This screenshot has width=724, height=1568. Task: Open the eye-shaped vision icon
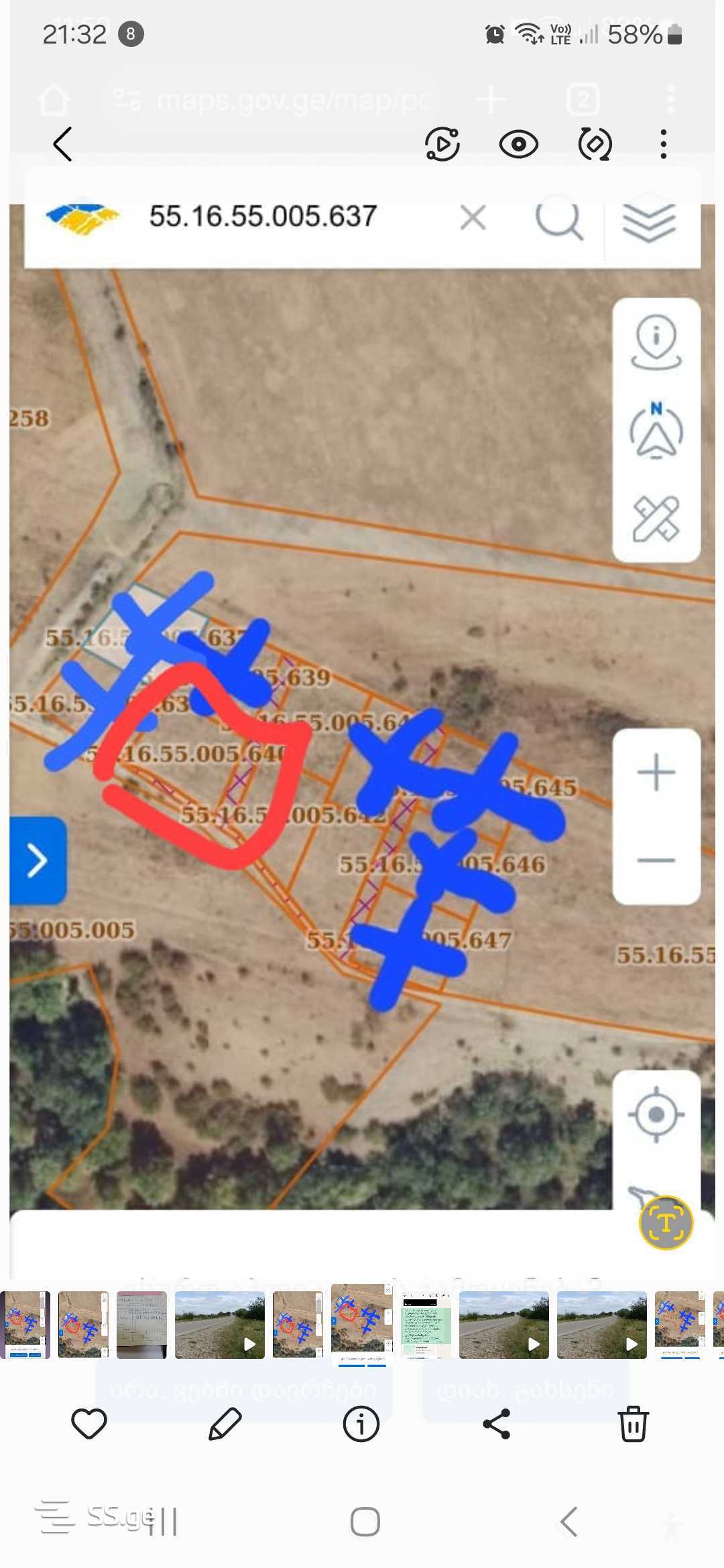click(x=518, y=144)
